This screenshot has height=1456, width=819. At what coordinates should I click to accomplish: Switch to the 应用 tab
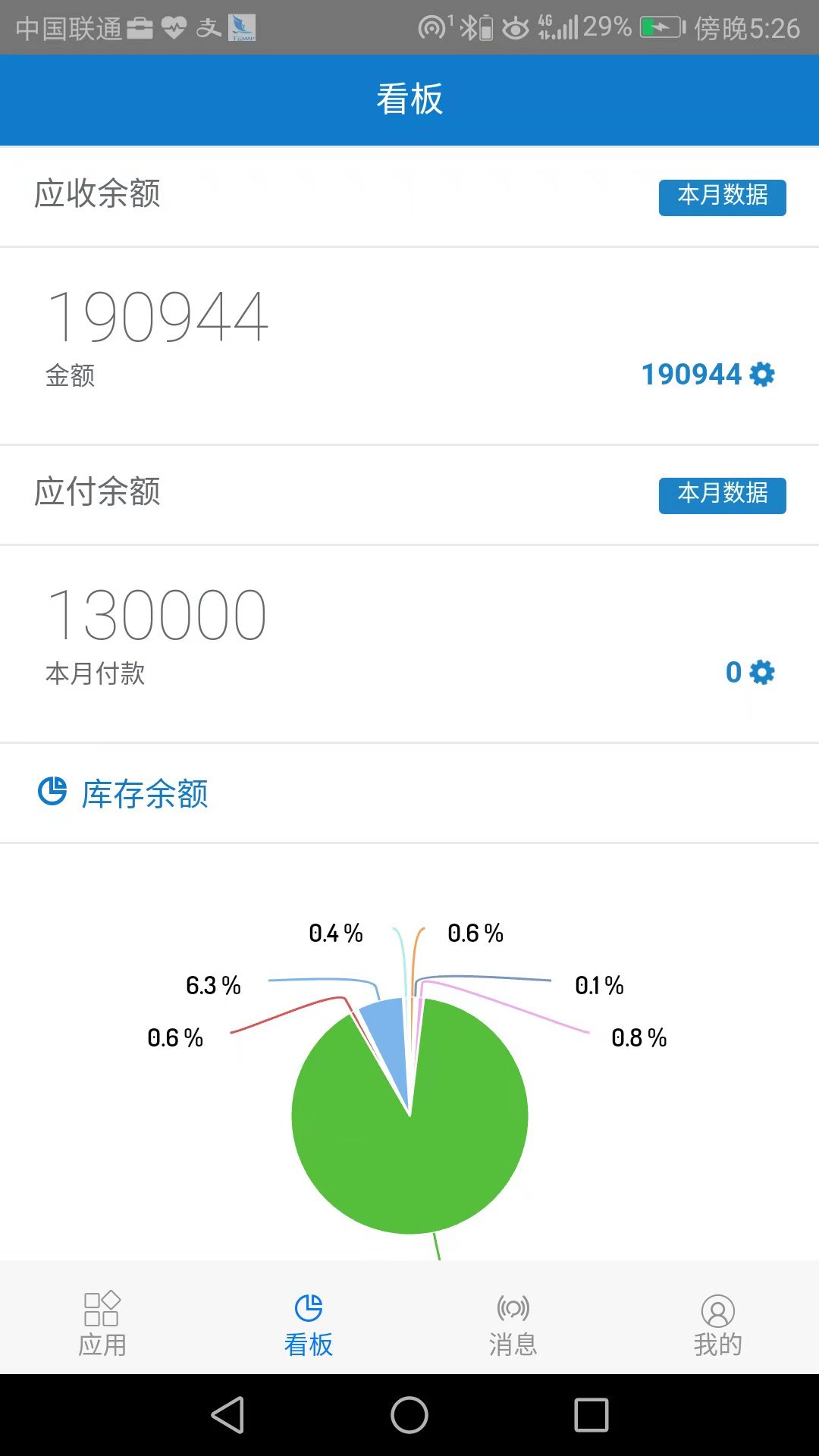102,1323
